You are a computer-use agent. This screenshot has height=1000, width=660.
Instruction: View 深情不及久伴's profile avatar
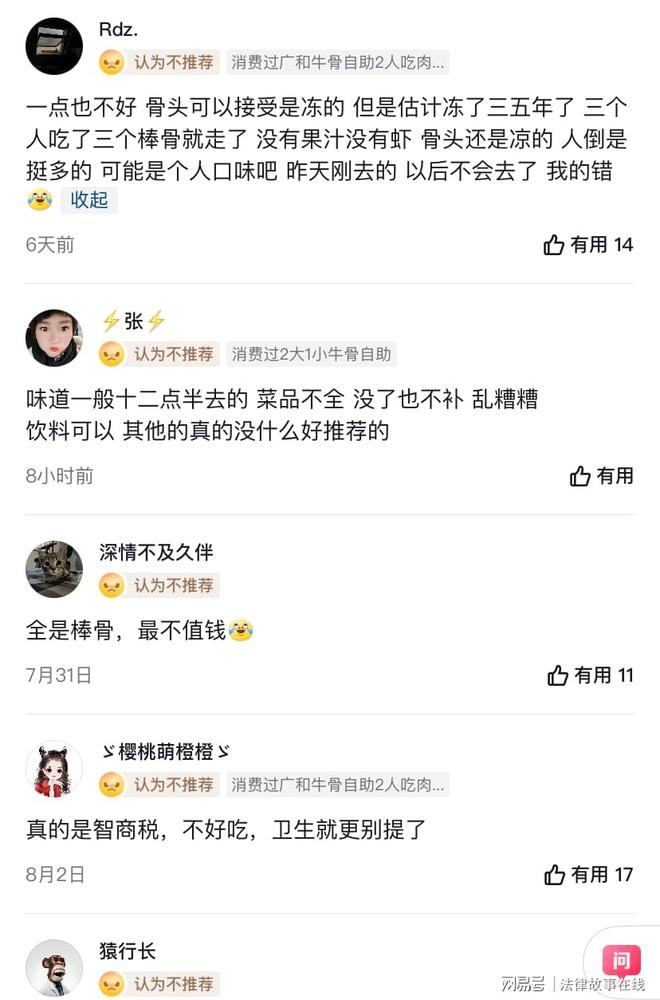[54, 569]
